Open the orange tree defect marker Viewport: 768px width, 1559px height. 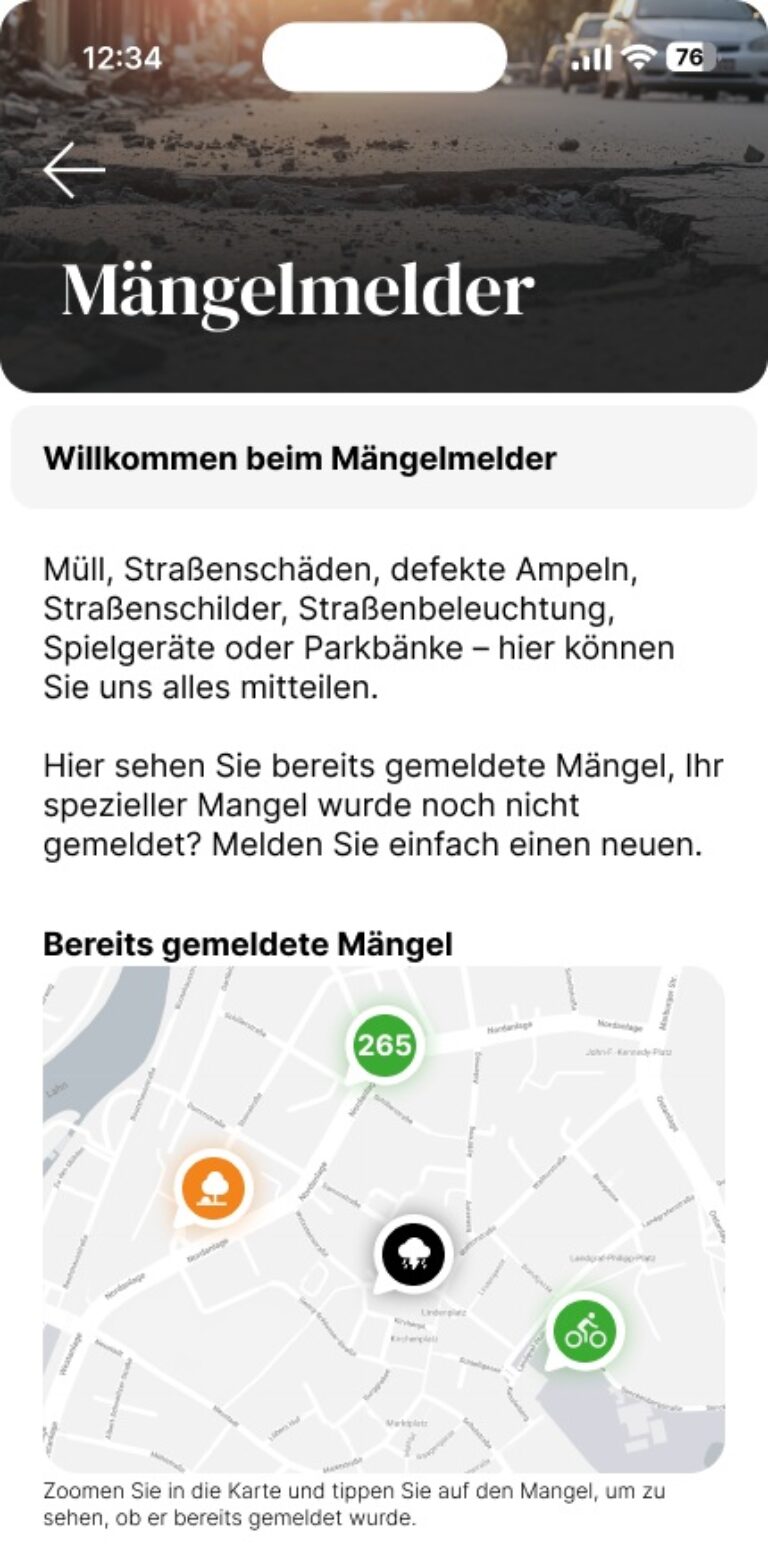tap(211, 1187)
